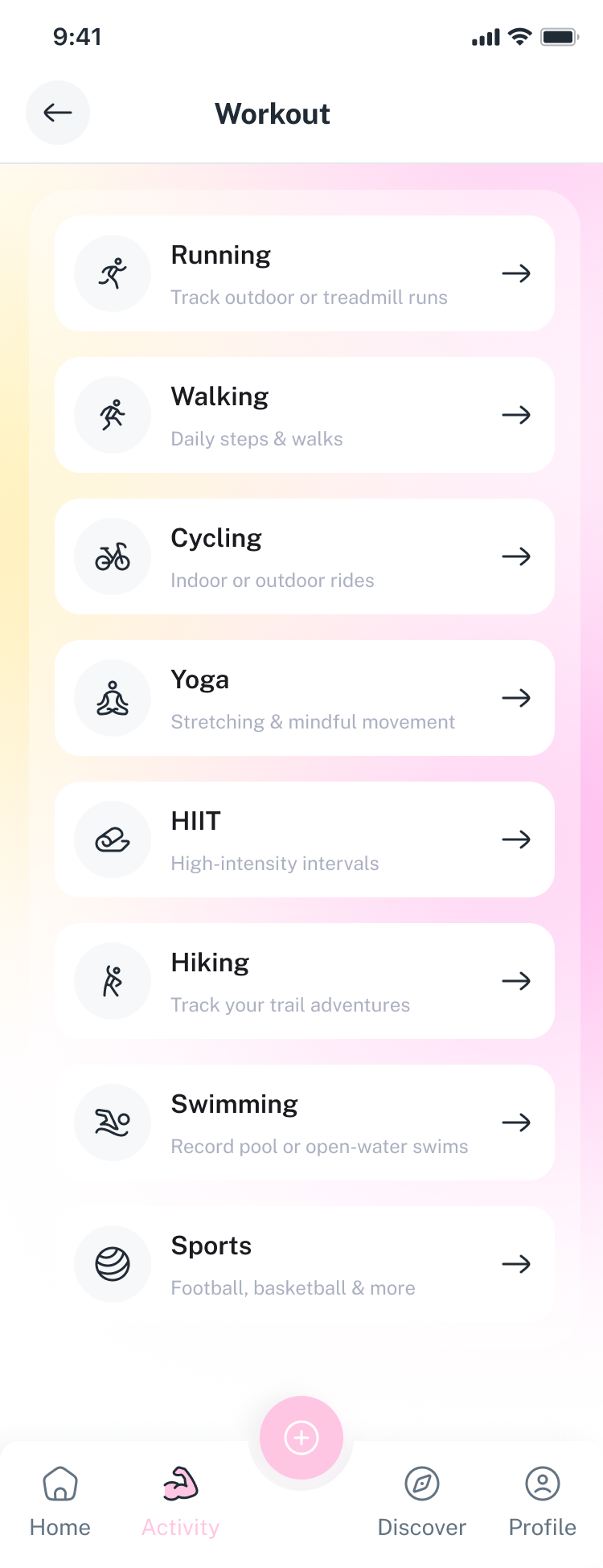The width and height of the screenshot is (603, 1568).
Task: Open the Running detail arrow
Action: pos(518,273)
